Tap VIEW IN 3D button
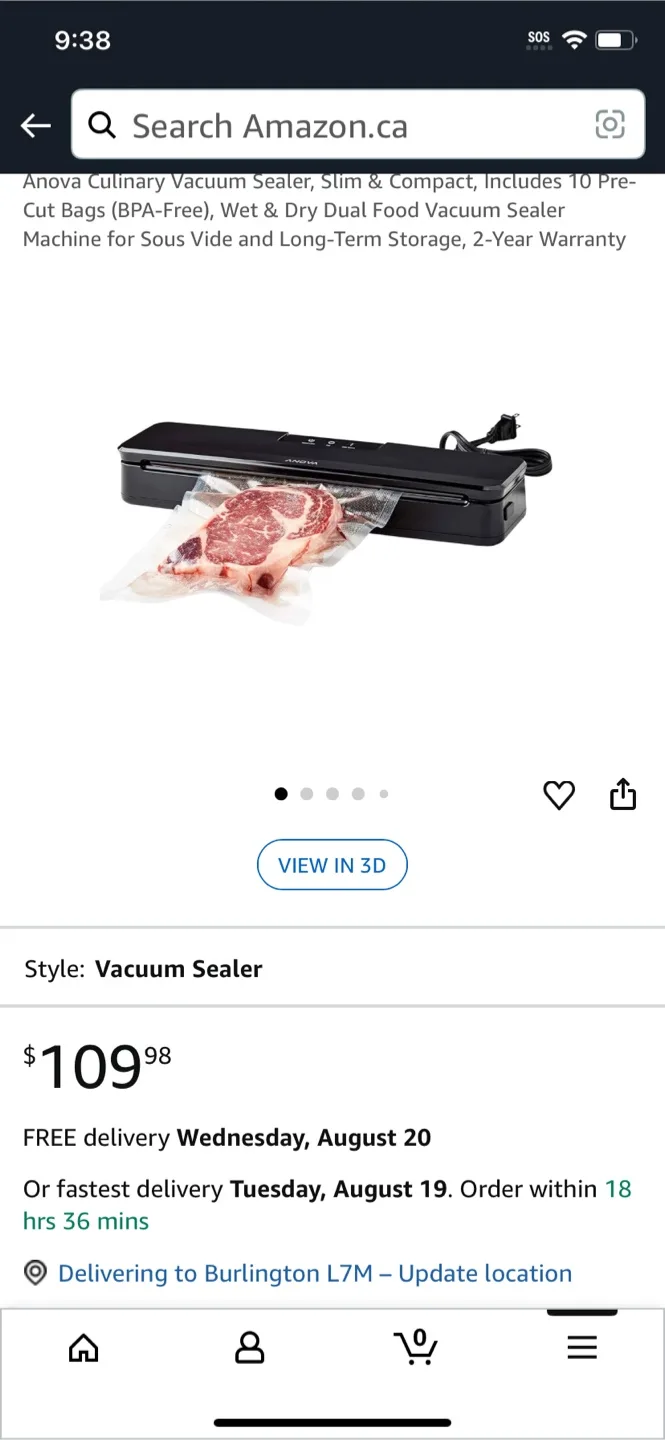The height and width of the screenshot is (1440, 665). pyautogui.click(x=332, y=865)
